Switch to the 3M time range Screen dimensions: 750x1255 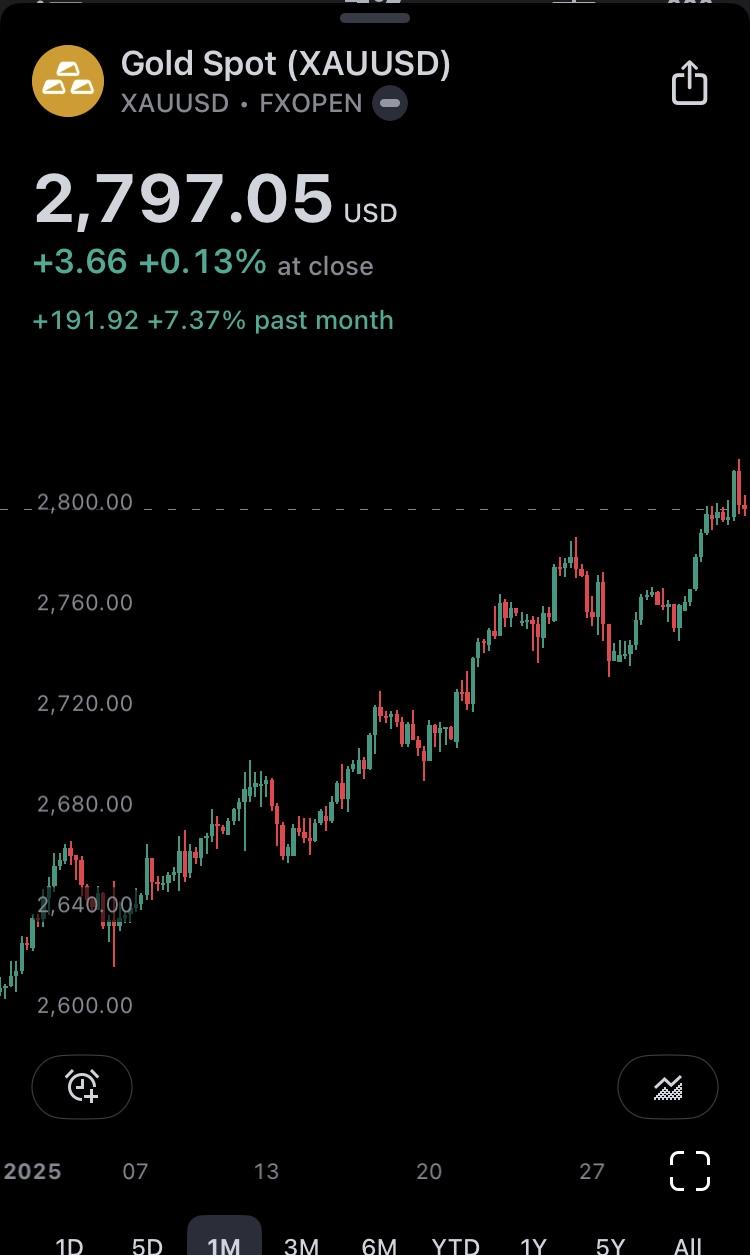(301, 1245)
